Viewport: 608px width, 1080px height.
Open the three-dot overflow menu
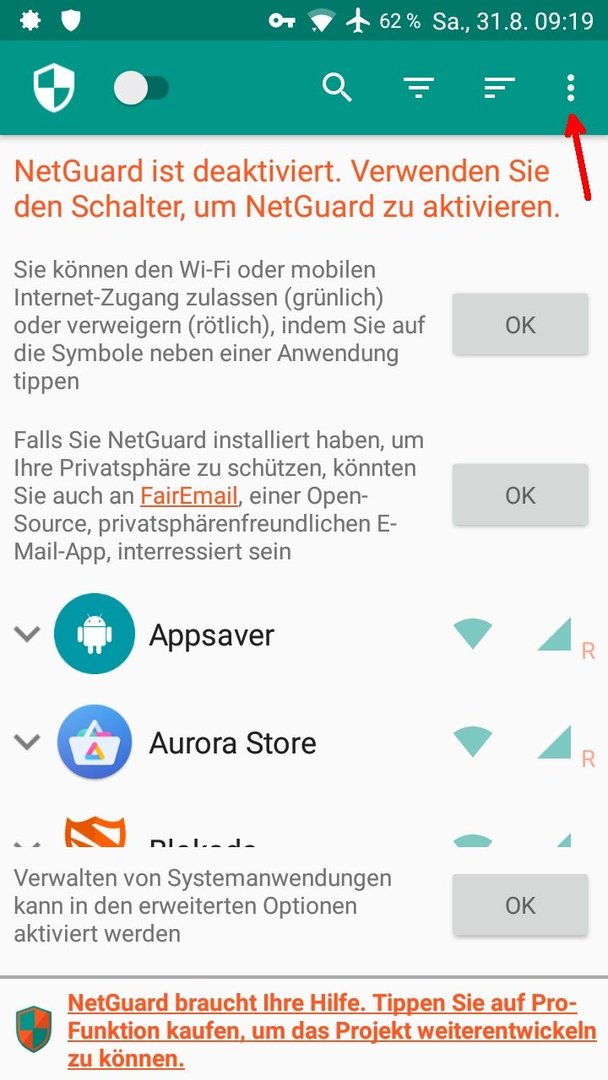[570, 88]
